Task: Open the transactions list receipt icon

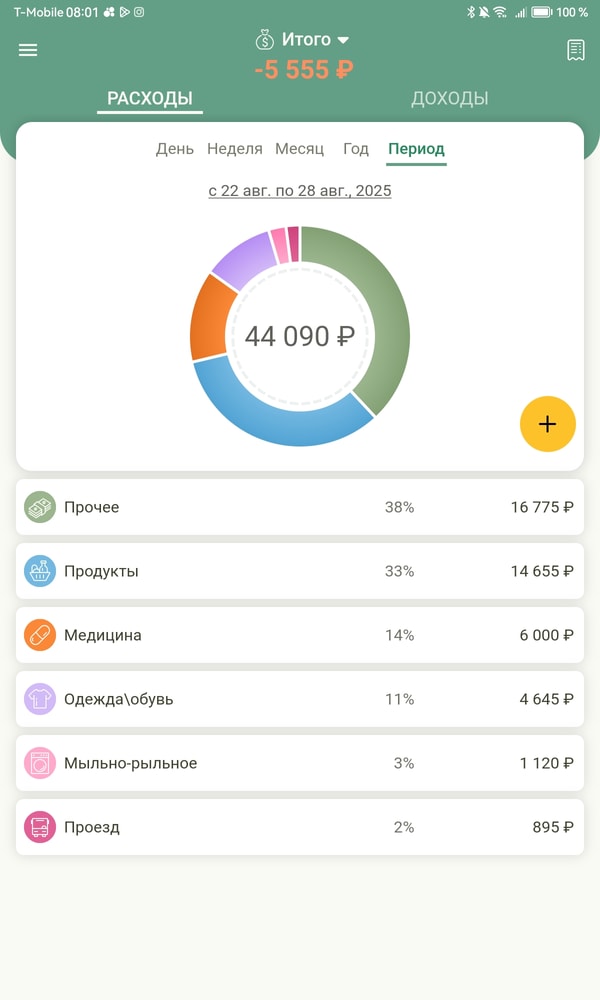Action: pos(575,50)
